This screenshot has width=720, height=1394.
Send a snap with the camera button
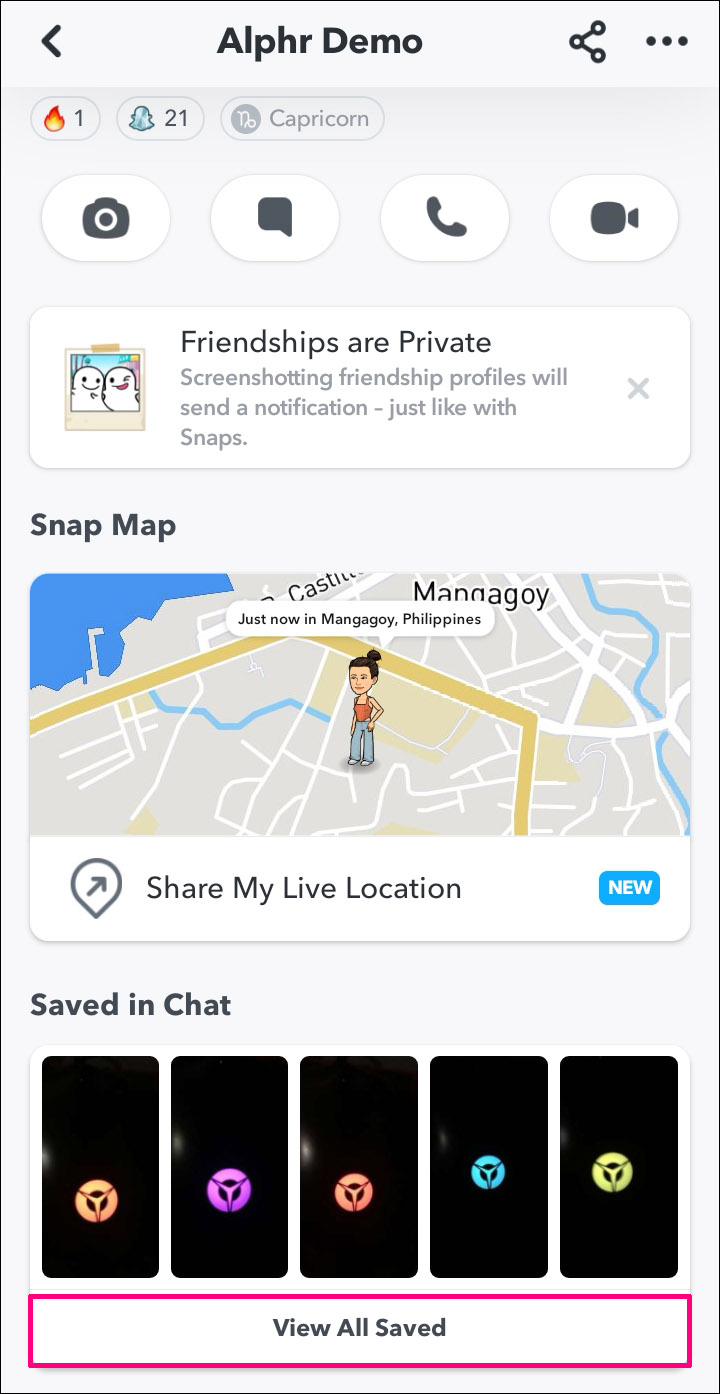tap(106, 218)
